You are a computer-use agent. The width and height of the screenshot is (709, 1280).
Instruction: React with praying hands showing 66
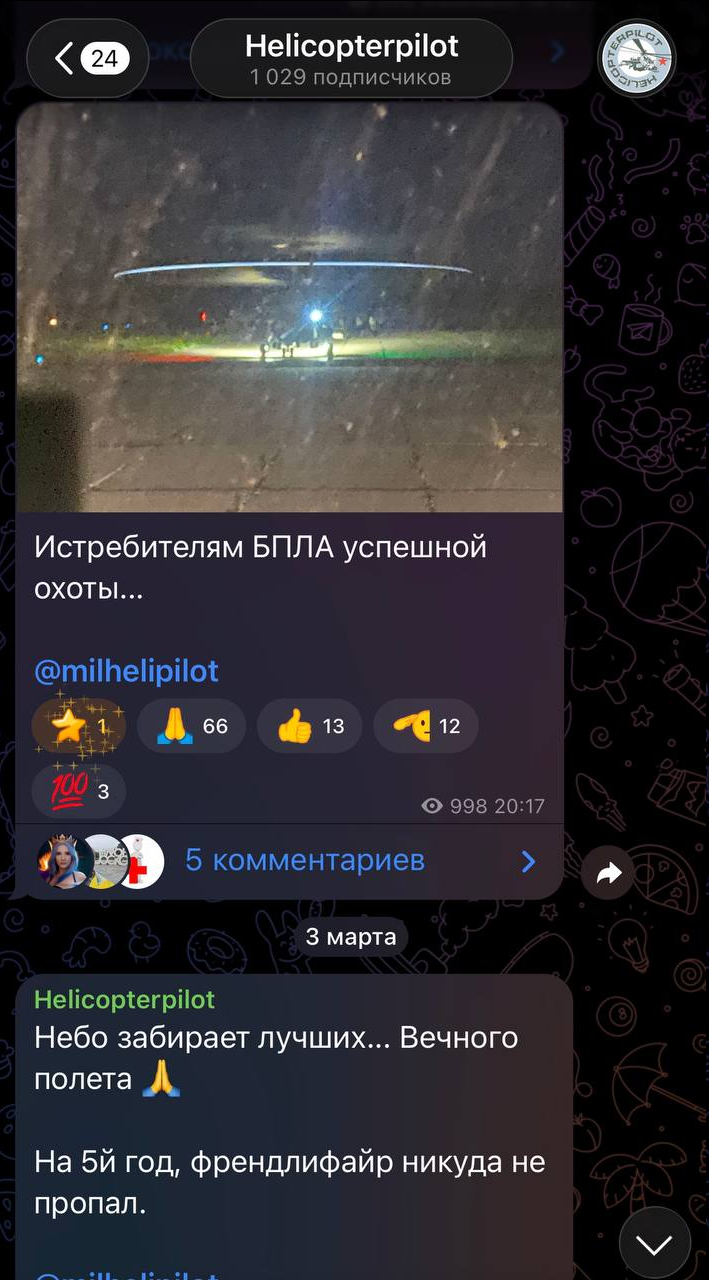pos(192,726)
